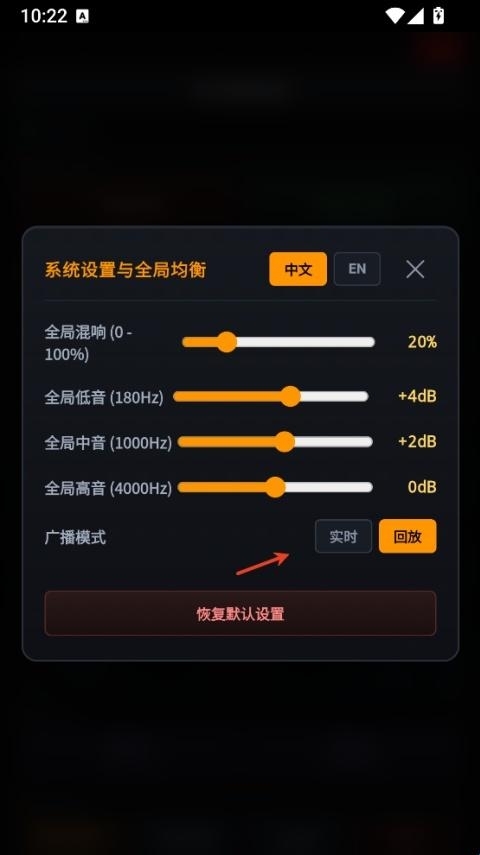Tap 恢复默认设置 to restore defaults
This screenshot has width=480, height=855.
pos(241,613)
